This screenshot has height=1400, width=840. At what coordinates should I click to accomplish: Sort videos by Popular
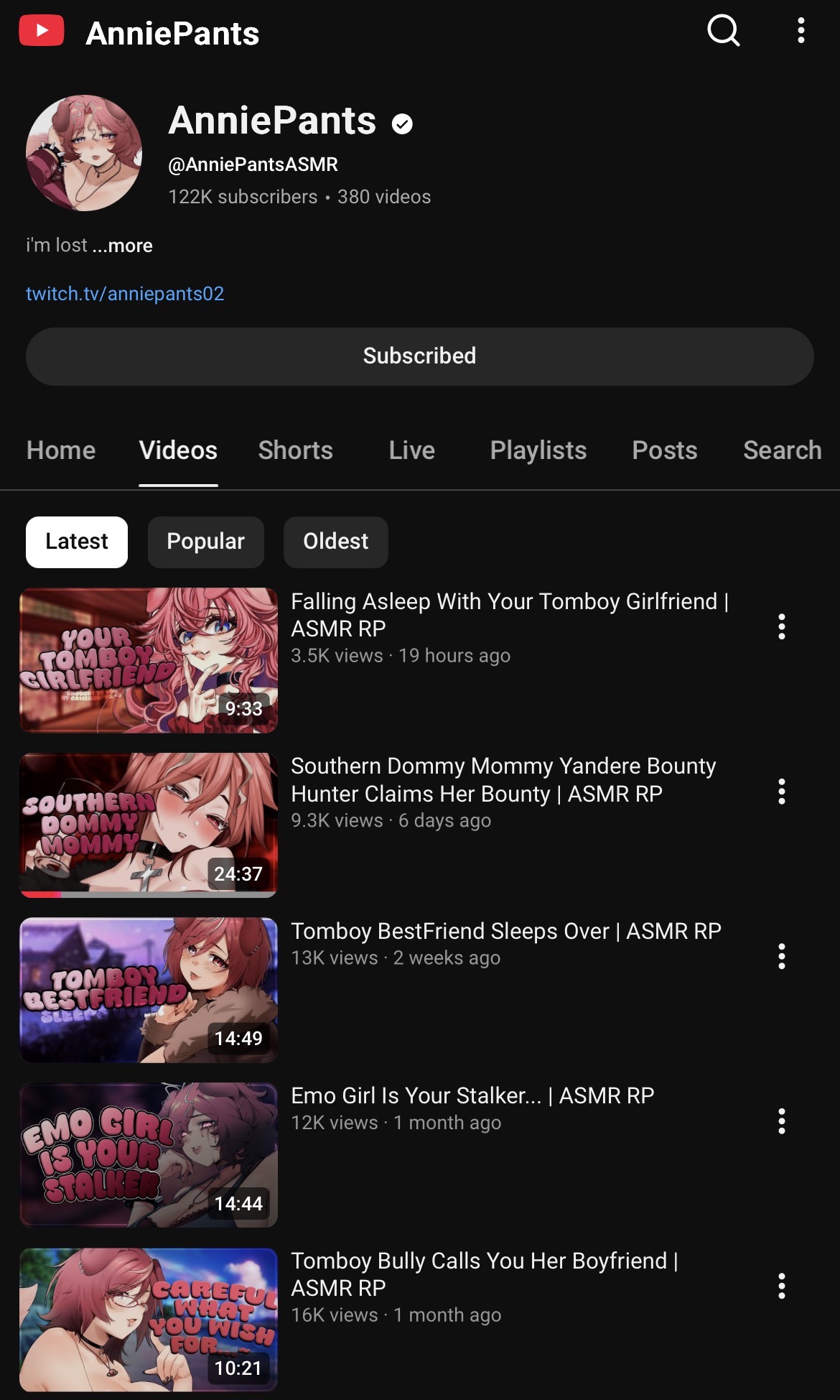tap(206, 542)
